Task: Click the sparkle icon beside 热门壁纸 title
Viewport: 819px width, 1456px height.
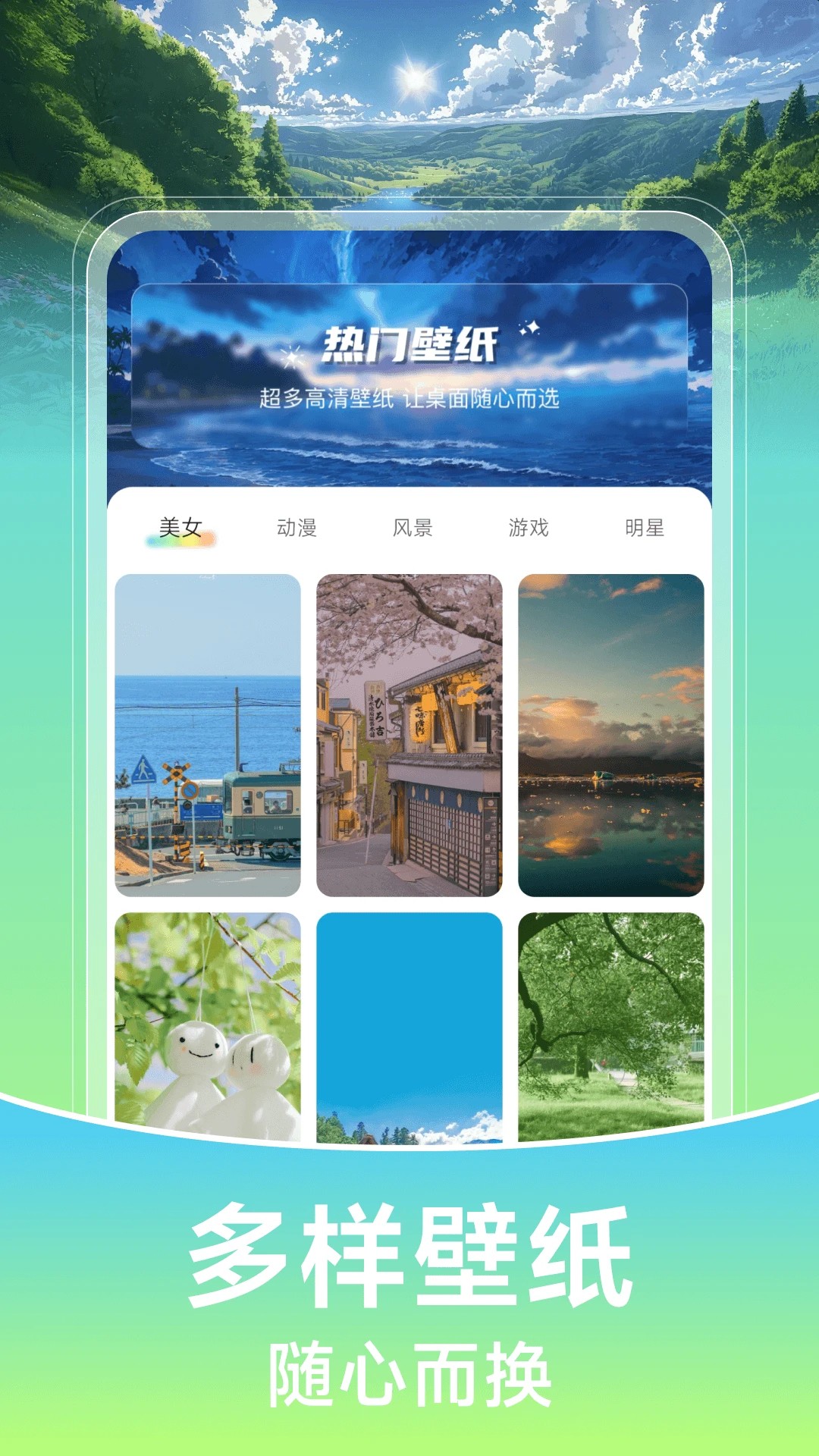Action: pos(533,330)
